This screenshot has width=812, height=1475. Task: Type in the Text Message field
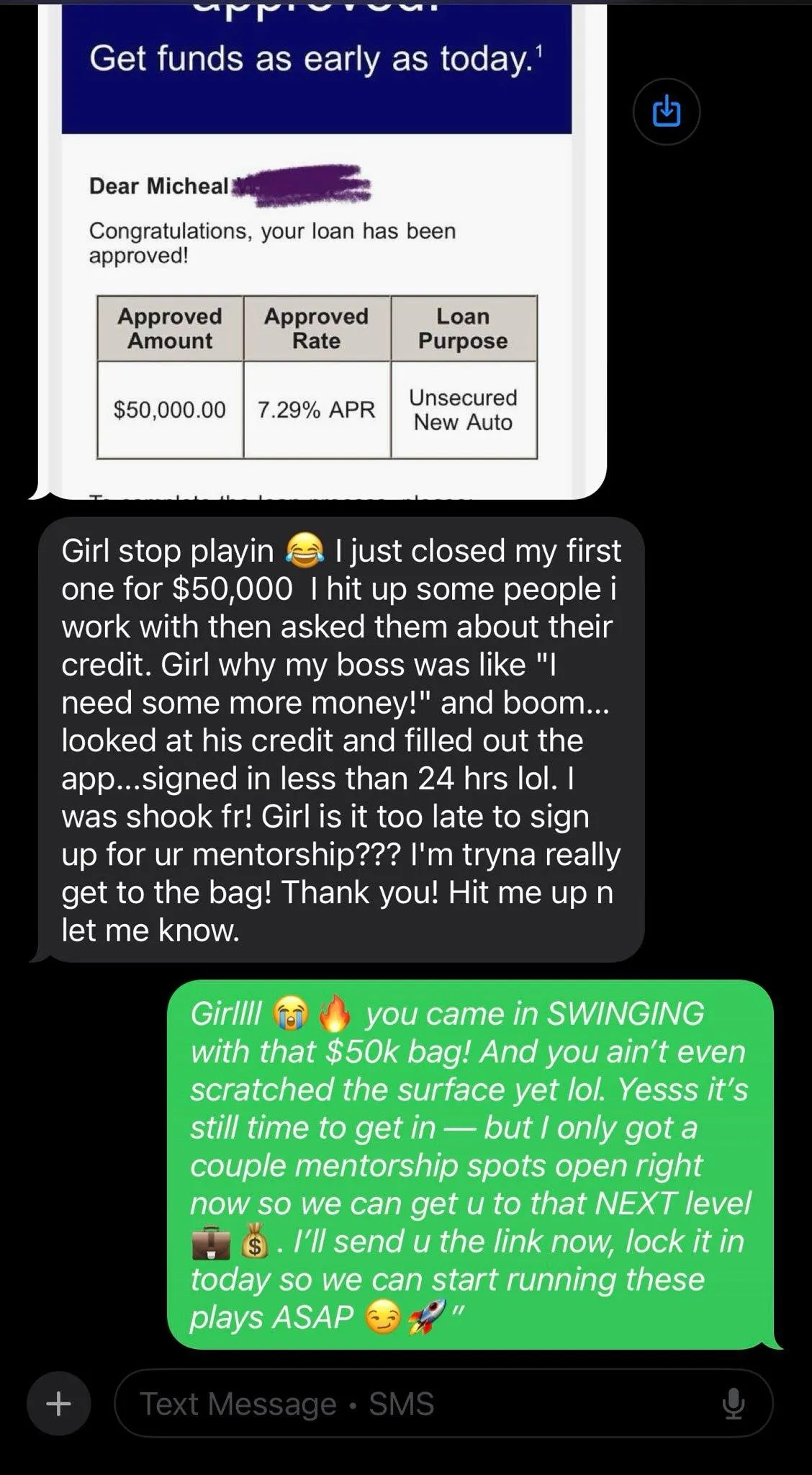point(418,1403)
